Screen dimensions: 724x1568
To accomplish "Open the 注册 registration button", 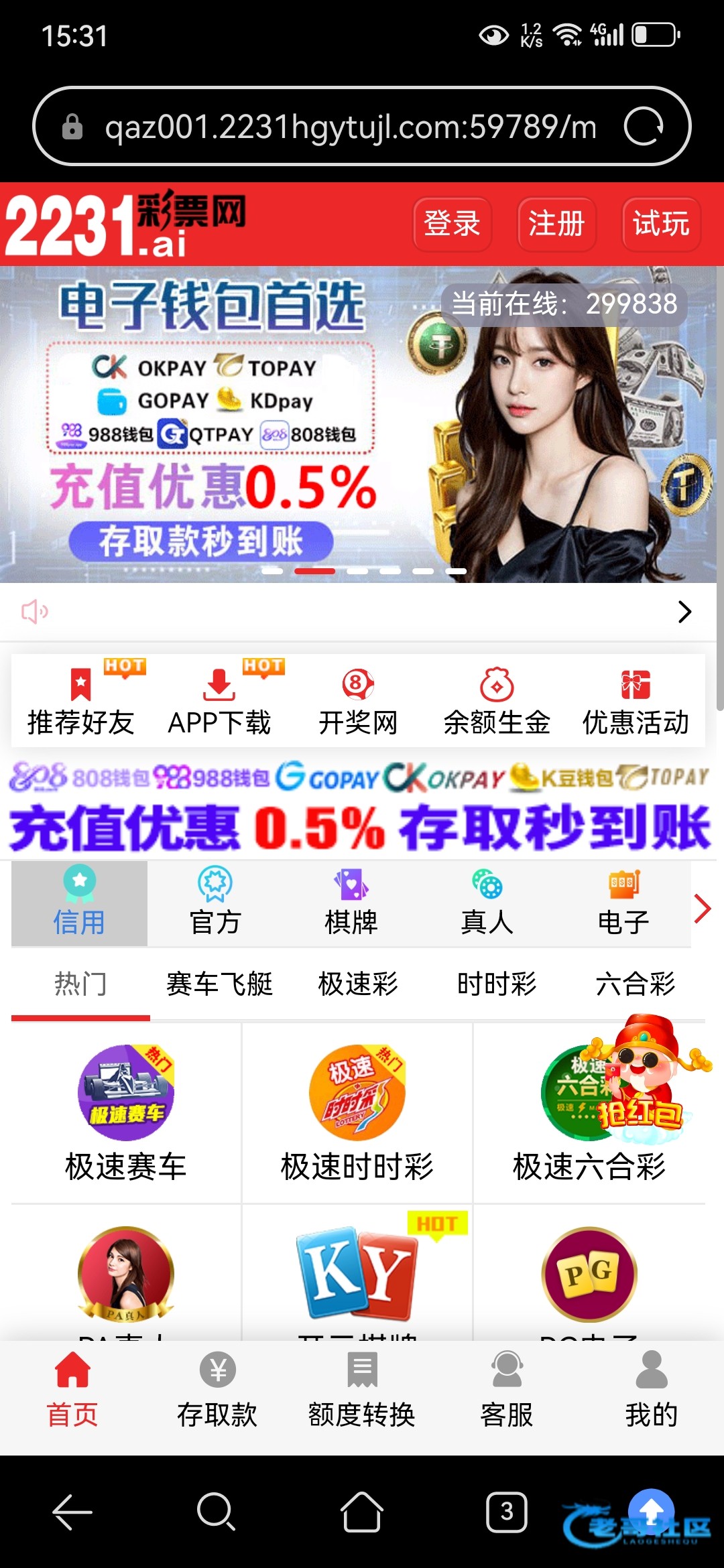I will pyautogui.click(x=556, y=224).
